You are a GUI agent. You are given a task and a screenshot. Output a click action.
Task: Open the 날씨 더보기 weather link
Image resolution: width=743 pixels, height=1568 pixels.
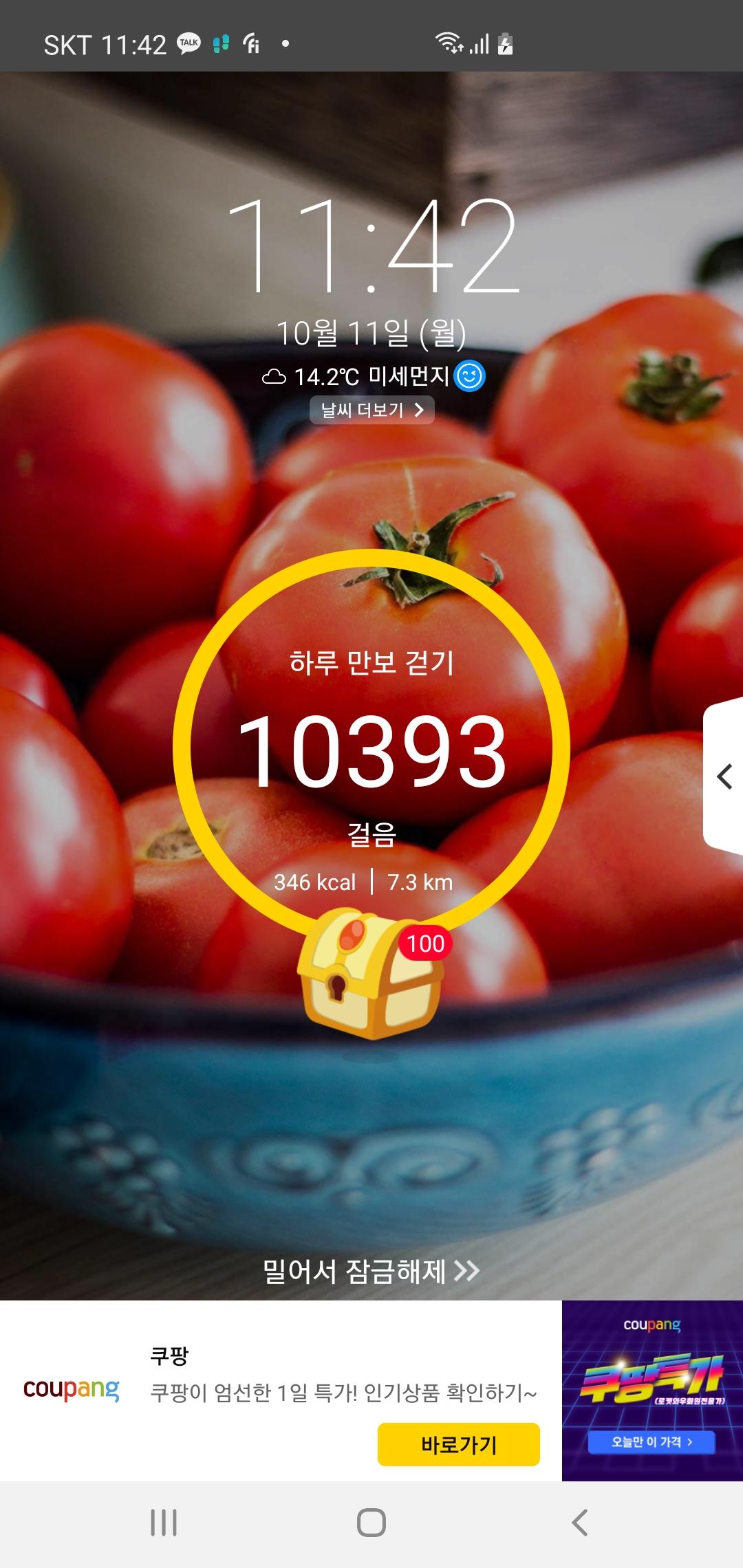tap(371, 410)
